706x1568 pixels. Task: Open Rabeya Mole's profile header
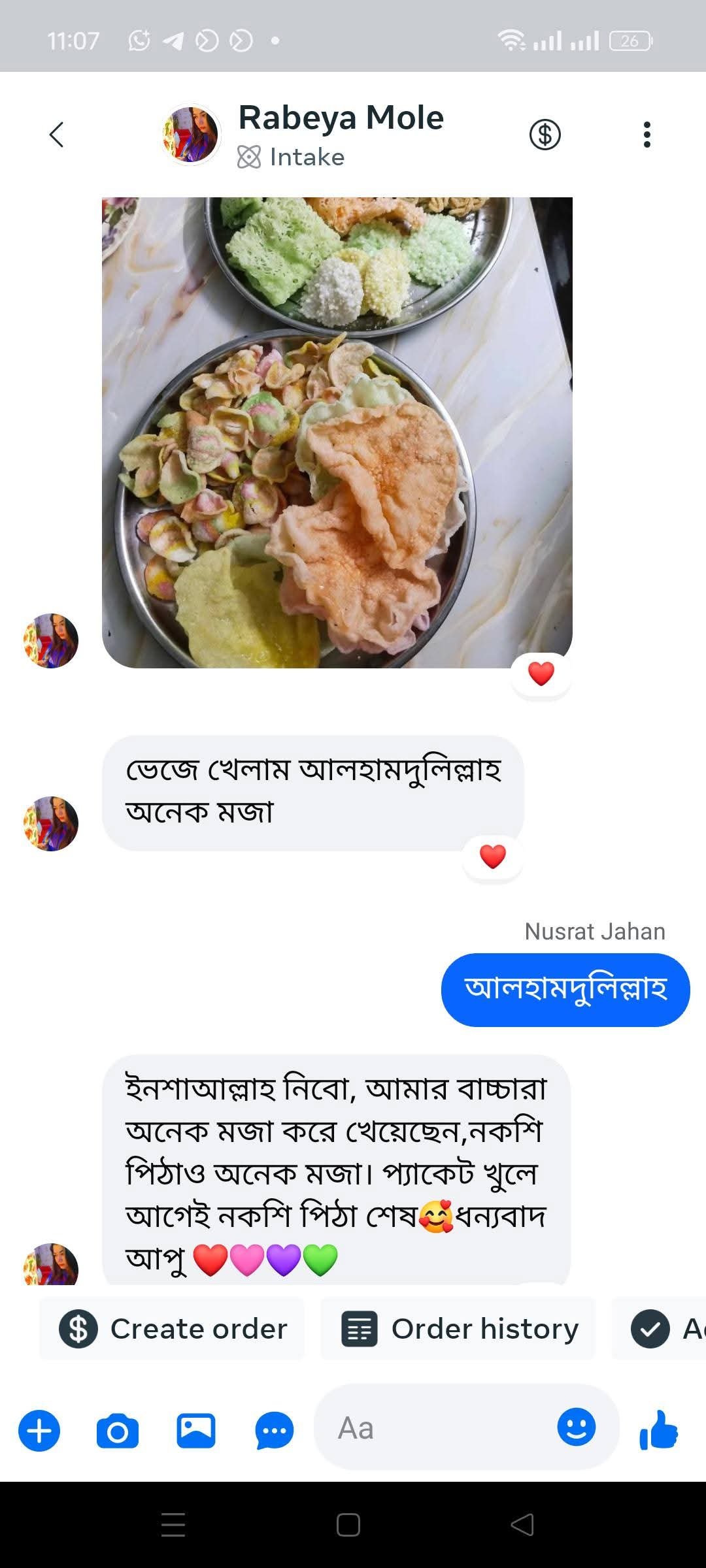coord(340,135)
